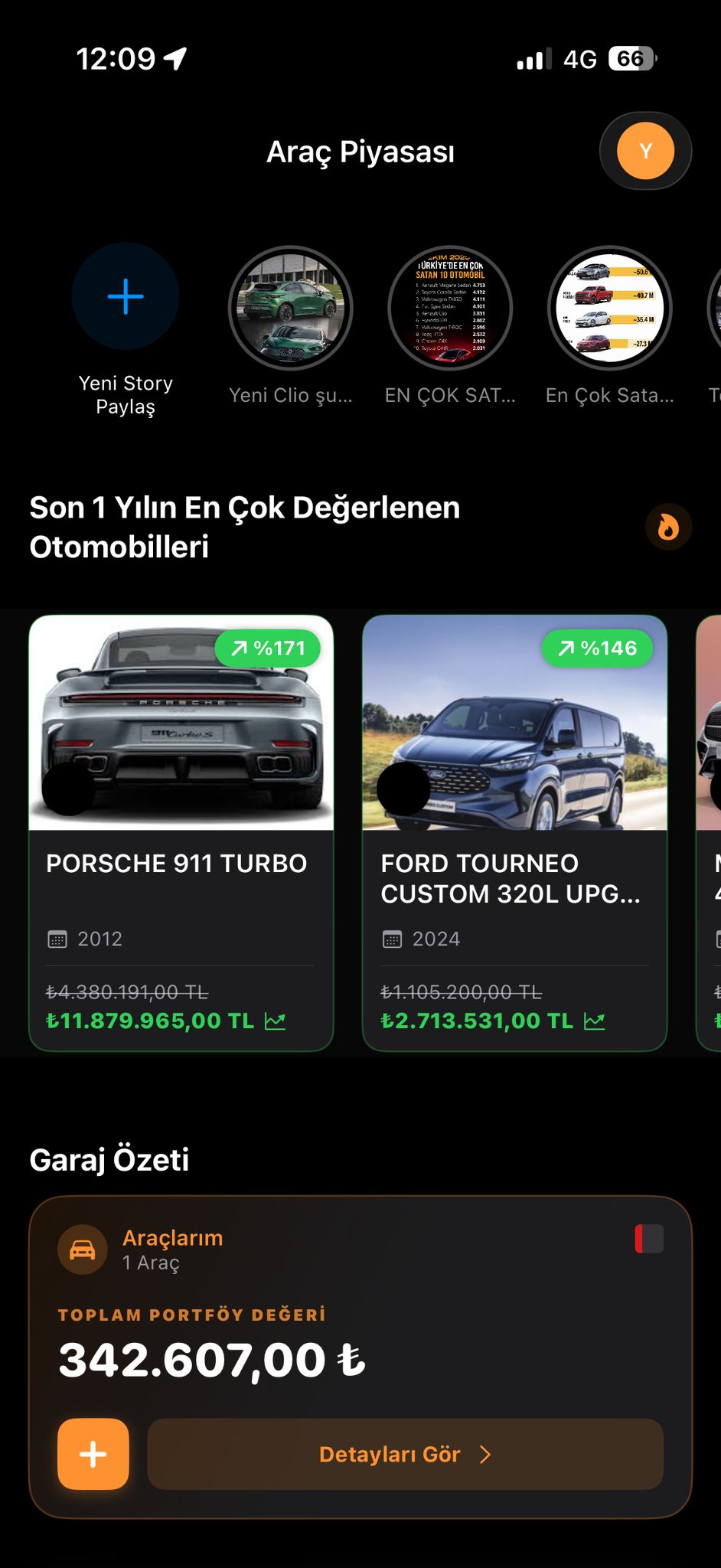Open the 'Yeni Clio şu...' story
Image resolution: width=721 pixels, height=1568 pixels.
tap(291, 308)
